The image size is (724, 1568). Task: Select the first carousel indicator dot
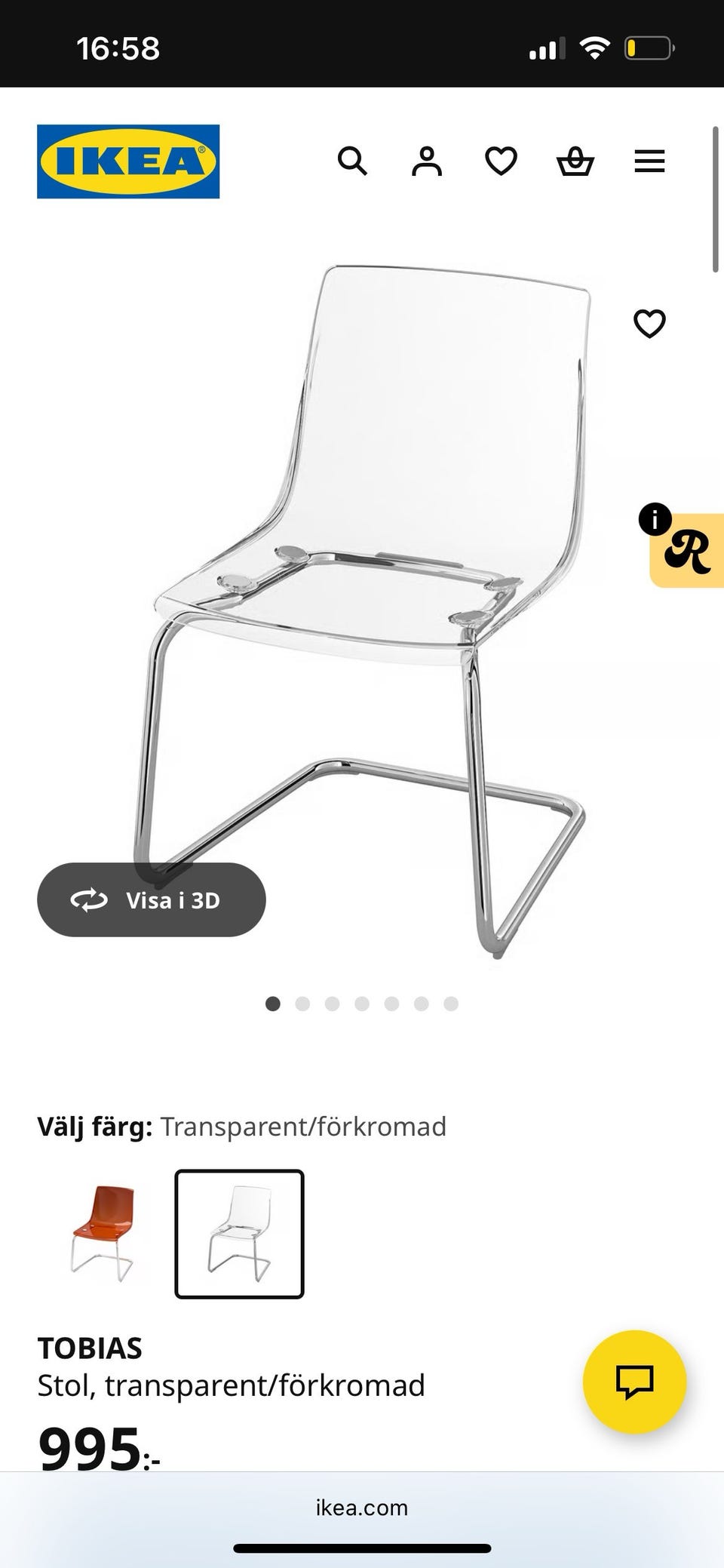pyautogui.click(x=274, y=1004)
